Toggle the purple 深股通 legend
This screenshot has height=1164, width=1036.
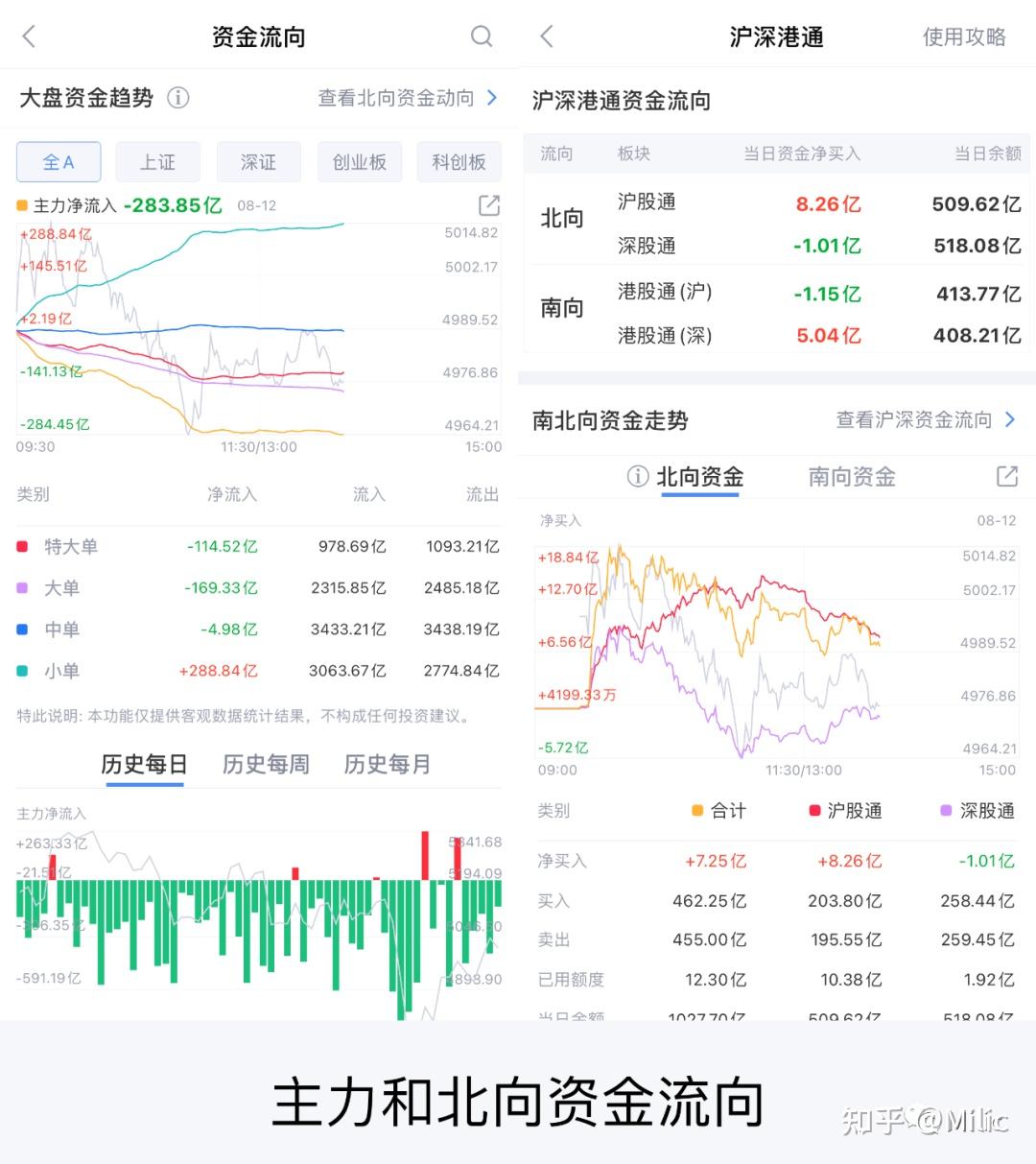click(x=945, y=811)
